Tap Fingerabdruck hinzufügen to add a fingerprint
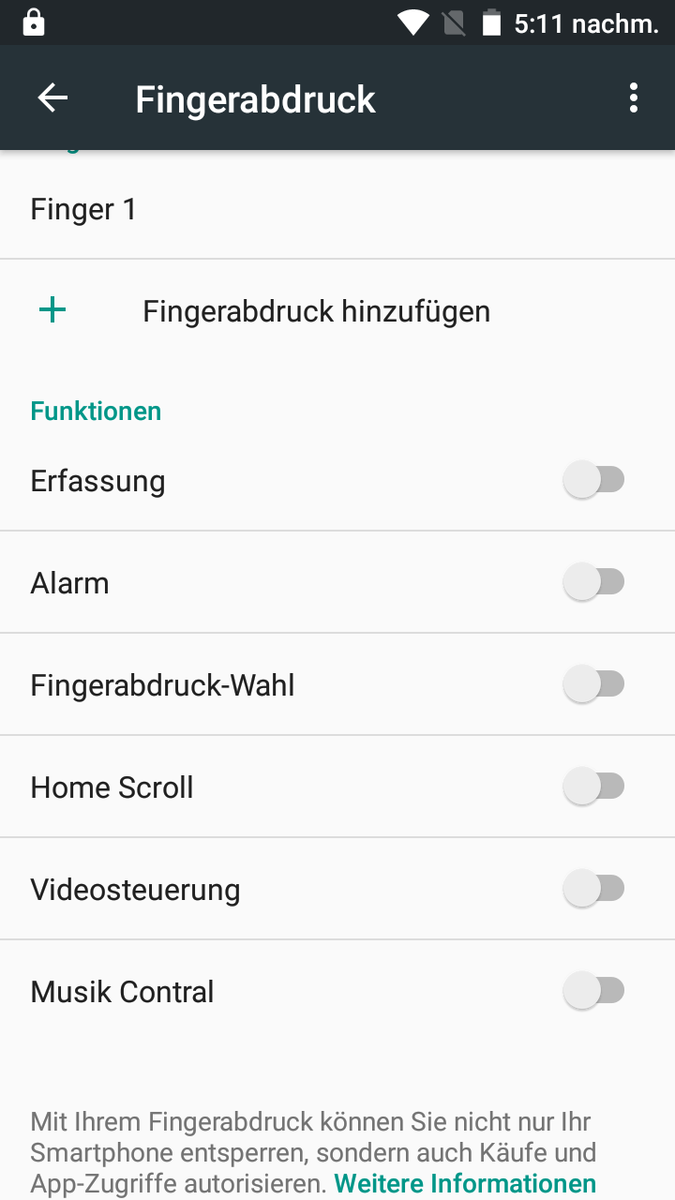The image size is (675, 1200). pyautogui.click(x=337, y=311)
